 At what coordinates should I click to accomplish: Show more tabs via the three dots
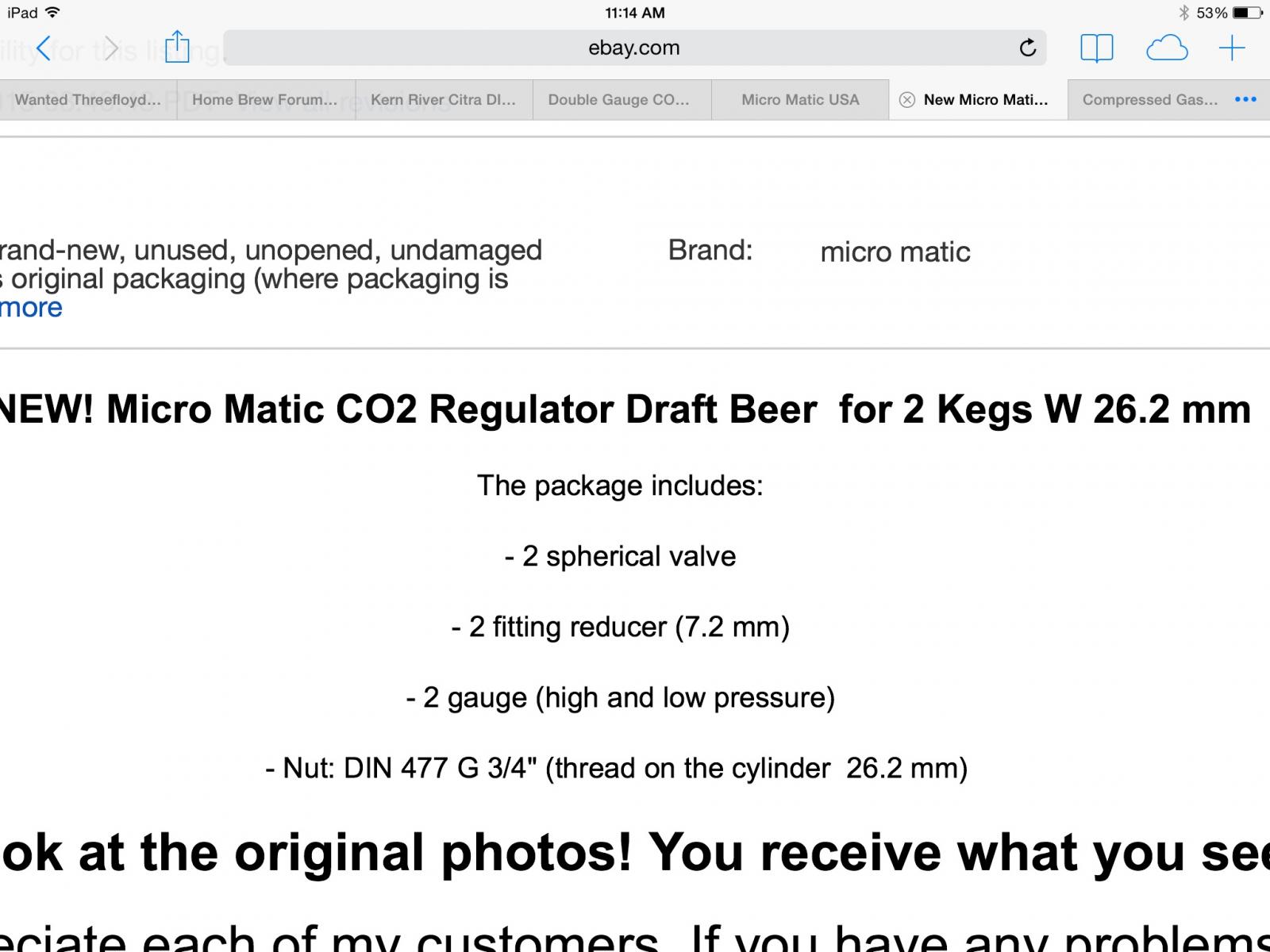coord(1246,100)
